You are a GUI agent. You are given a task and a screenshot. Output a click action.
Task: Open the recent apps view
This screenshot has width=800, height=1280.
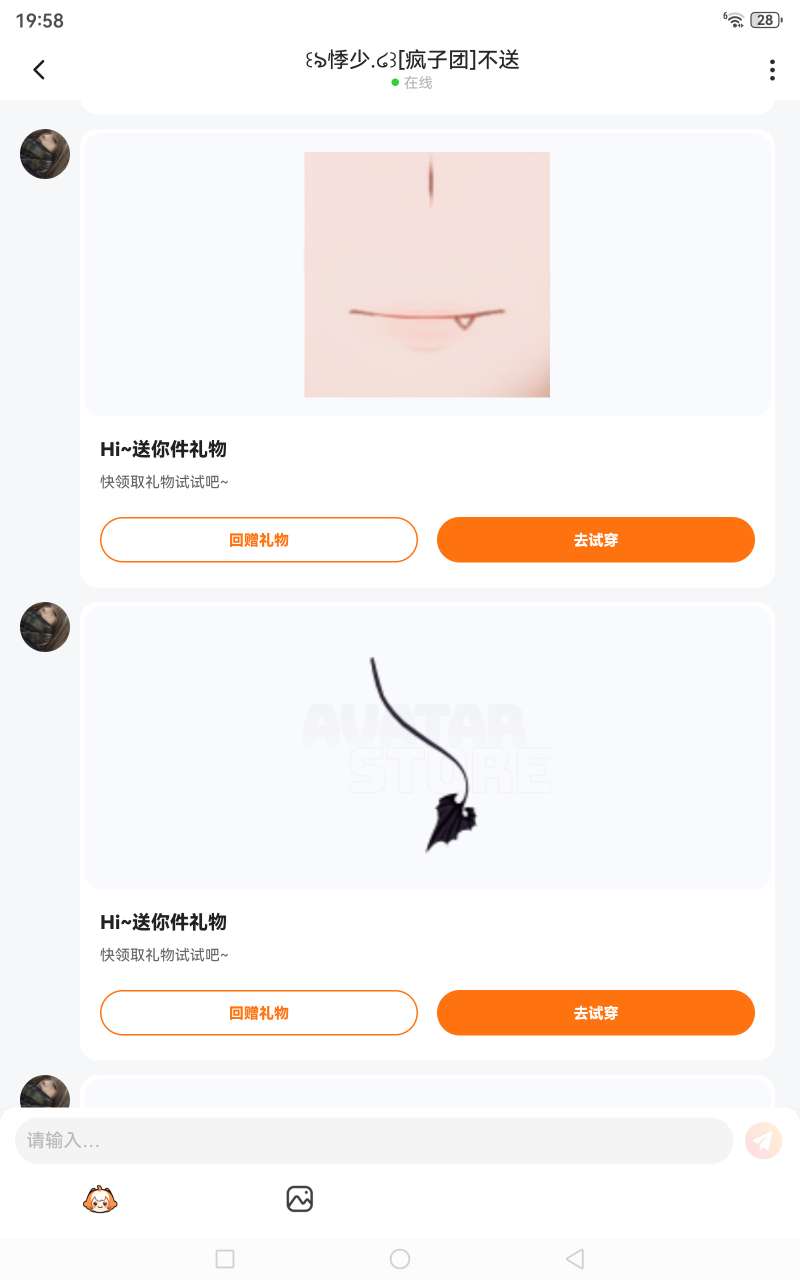pyautogui.click(x=225, y=1259)
